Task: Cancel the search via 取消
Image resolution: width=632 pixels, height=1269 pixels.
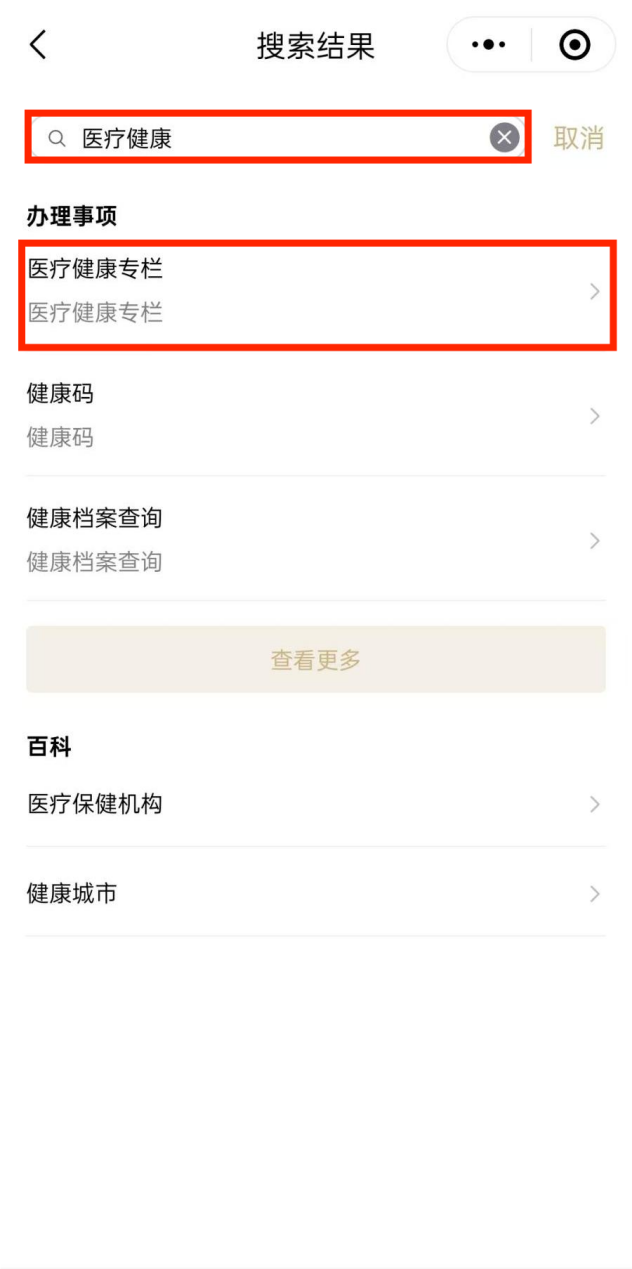Action: click(x=578, y=138)
